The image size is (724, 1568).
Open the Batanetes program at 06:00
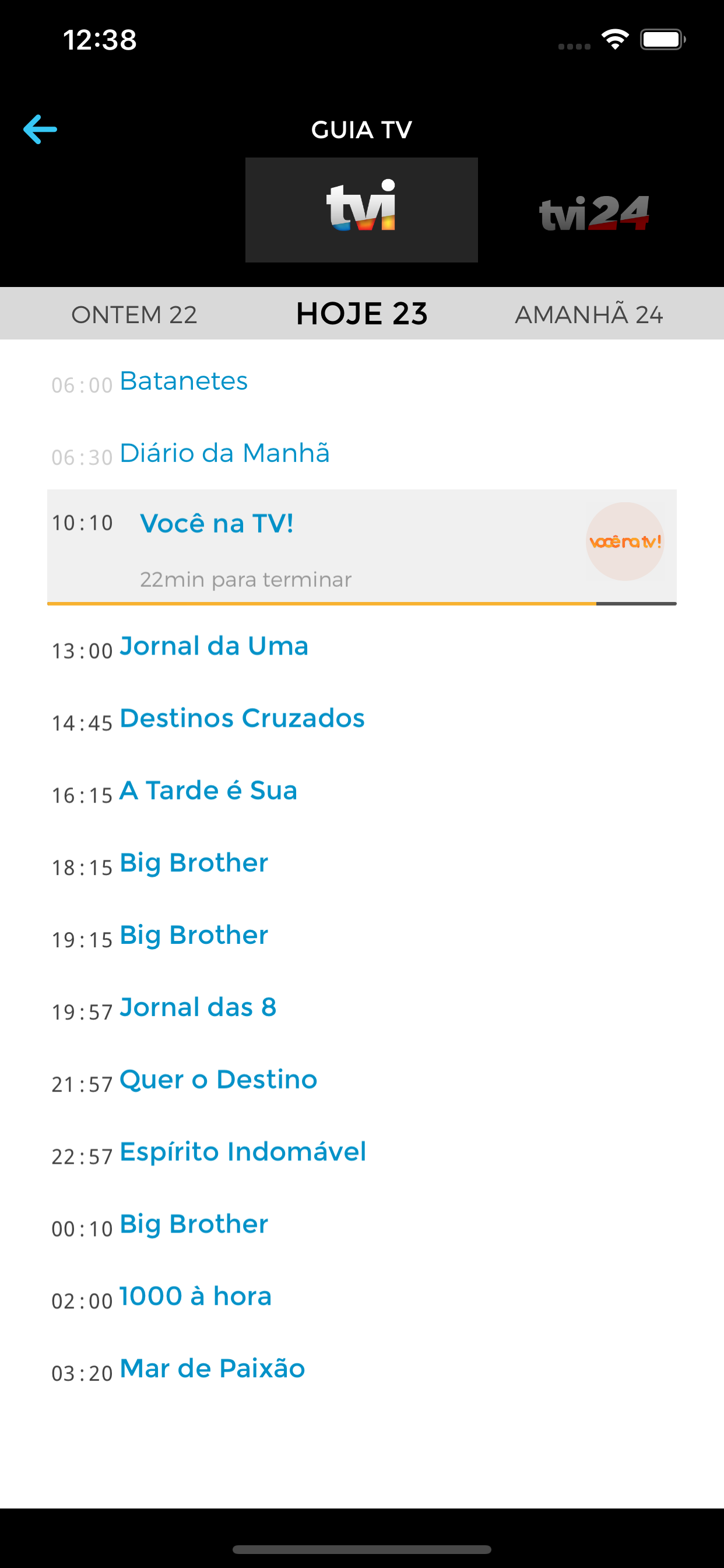coord(183,381)
